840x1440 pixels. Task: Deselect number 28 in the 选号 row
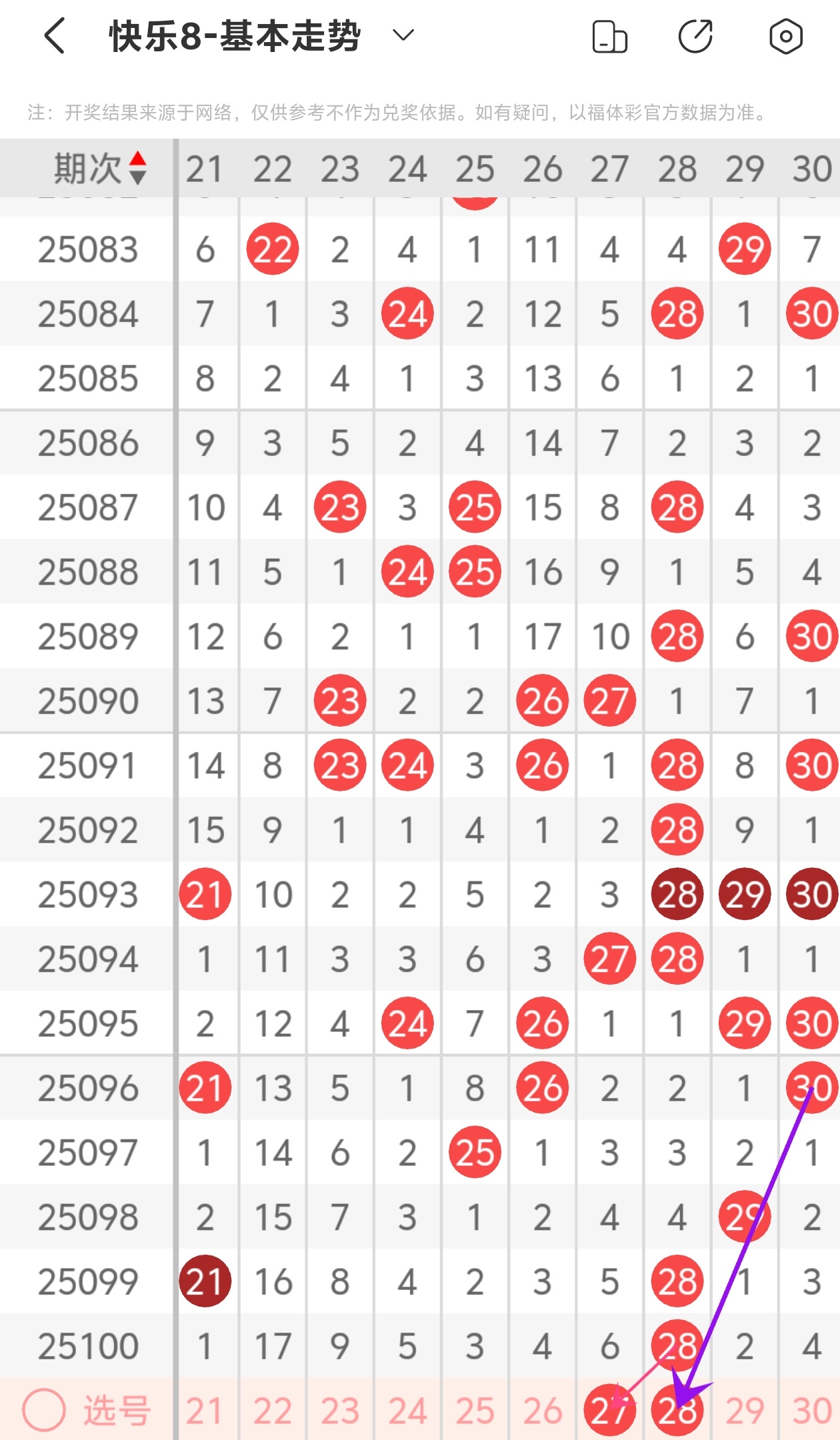pyautogui.click(x=677, y=1411)
